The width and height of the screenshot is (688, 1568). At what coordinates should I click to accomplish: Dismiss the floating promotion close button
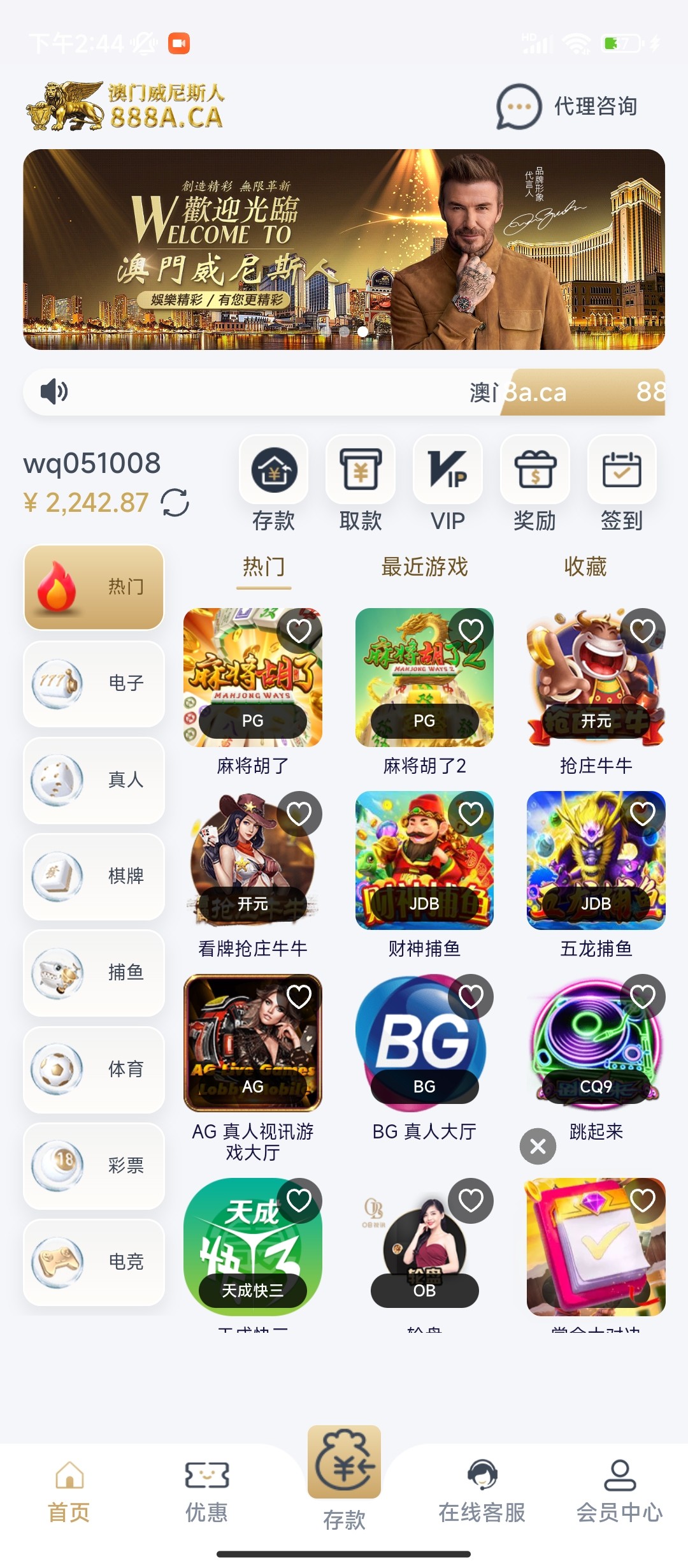[537, 1145]
